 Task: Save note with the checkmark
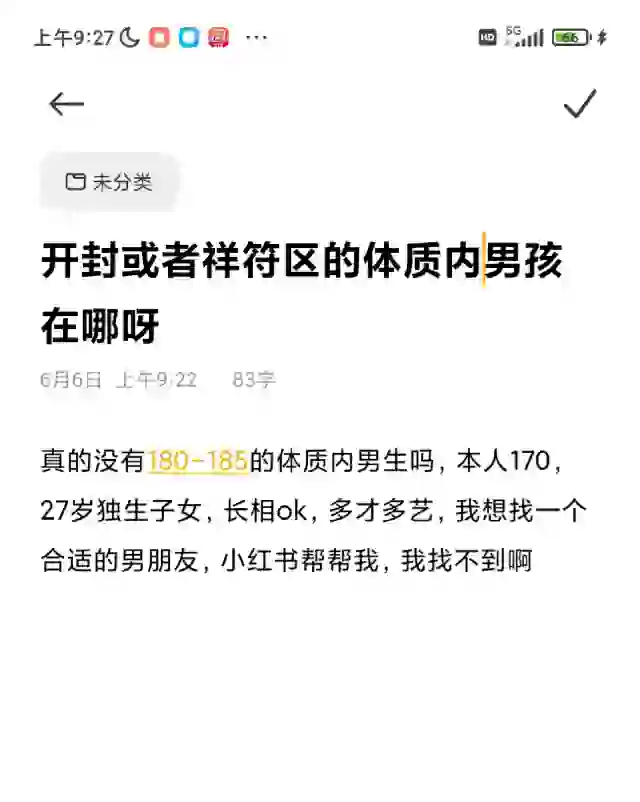(579, 104)
